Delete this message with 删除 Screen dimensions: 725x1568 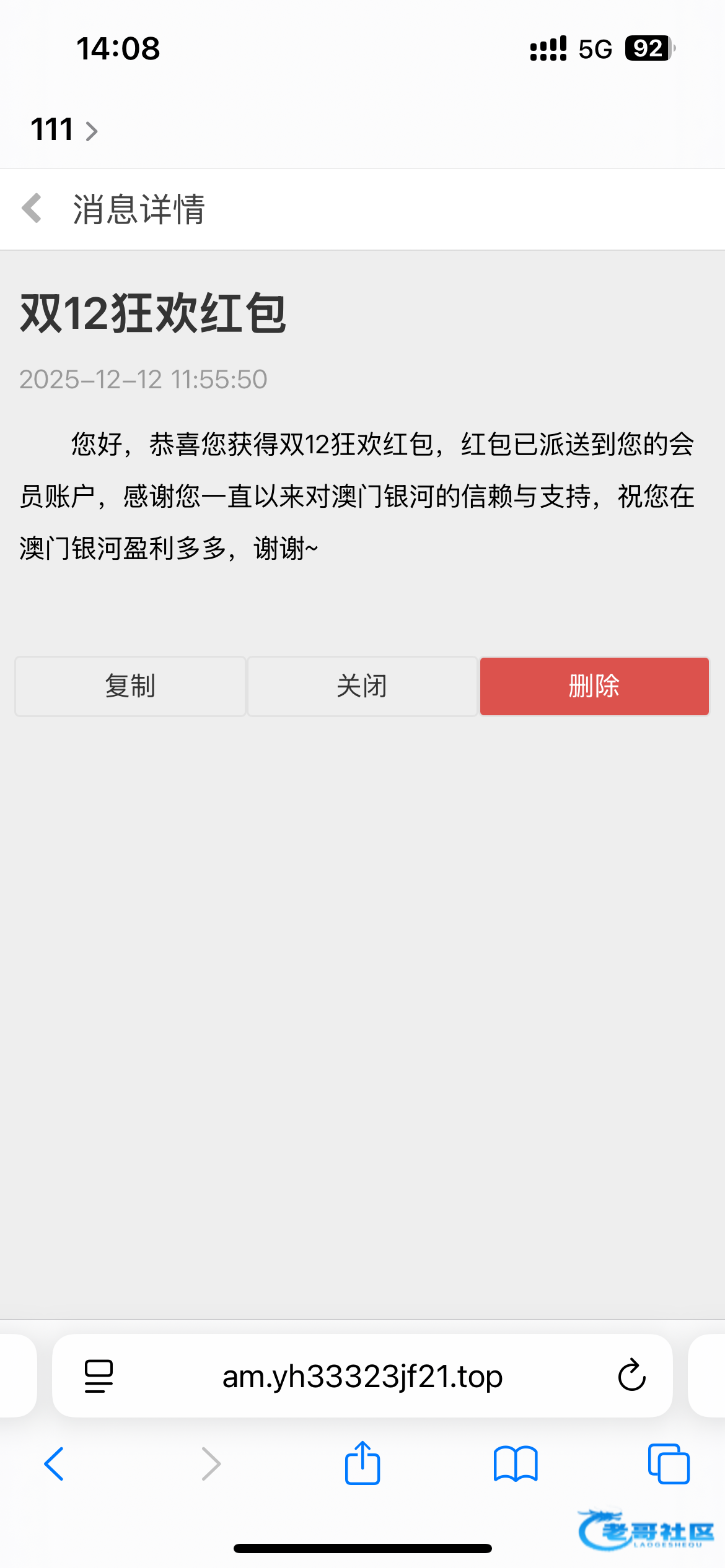594,686
